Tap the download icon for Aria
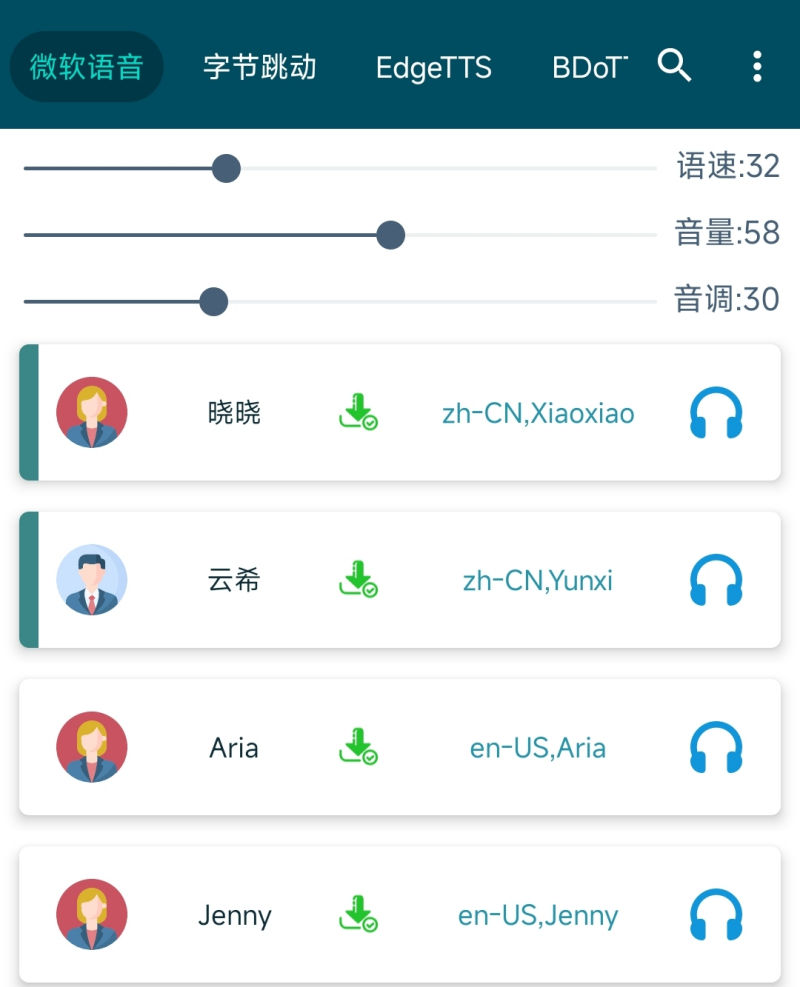 point(357,747)
